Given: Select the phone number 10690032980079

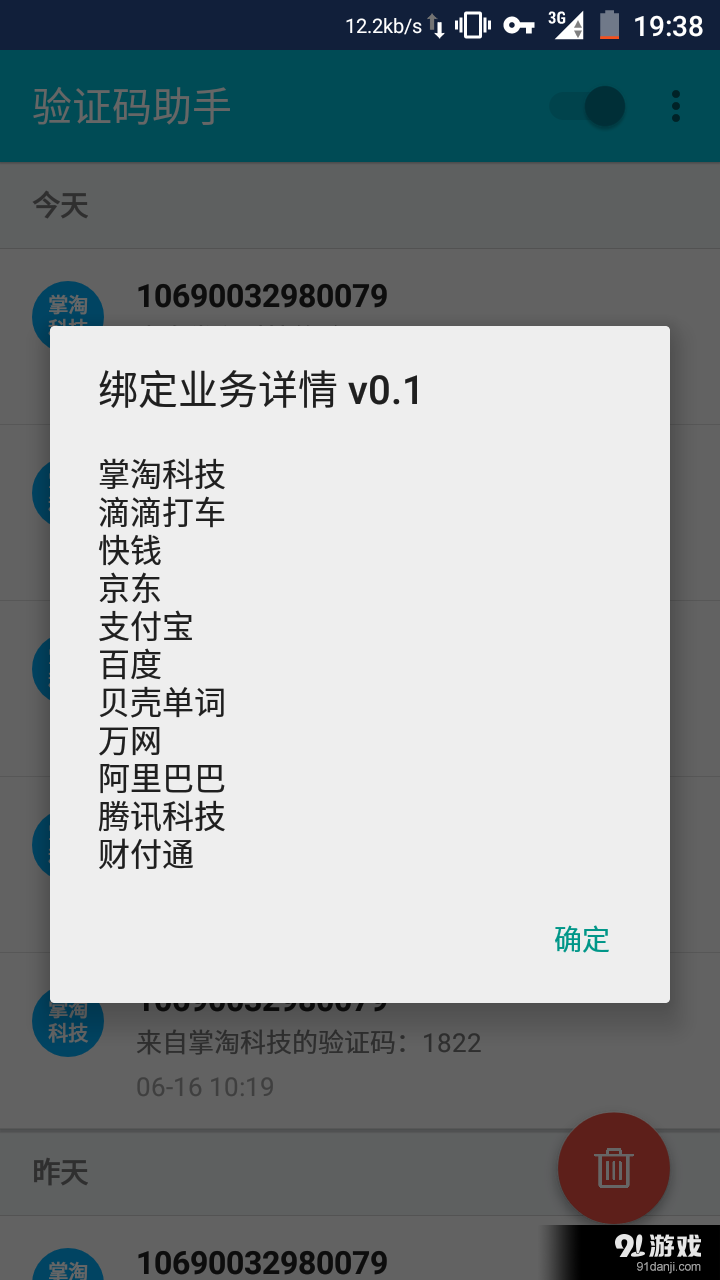Looking at the screenshot, I should point(263,296).
